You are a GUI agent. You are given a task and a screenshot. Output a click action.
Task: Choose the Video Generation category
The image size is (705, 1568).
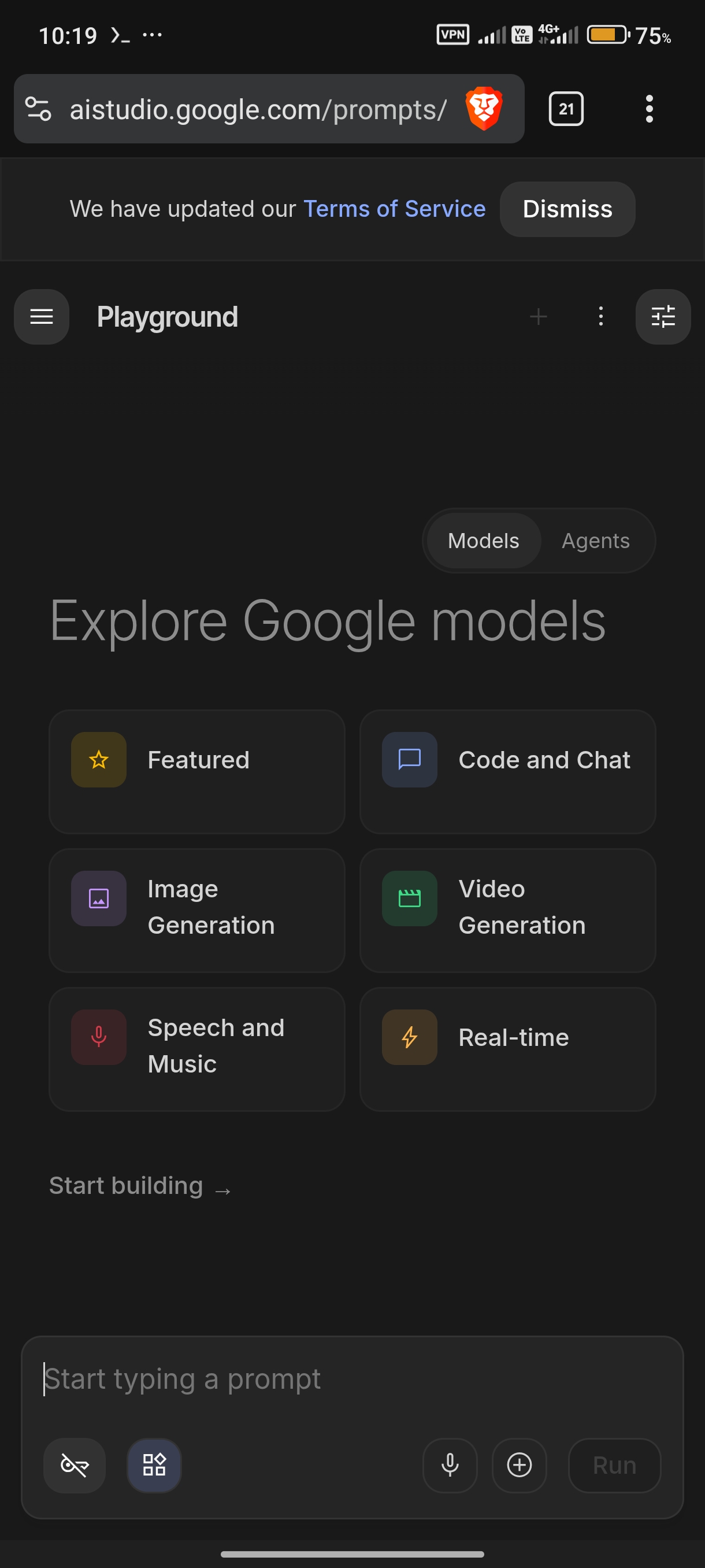pos(507,910)
